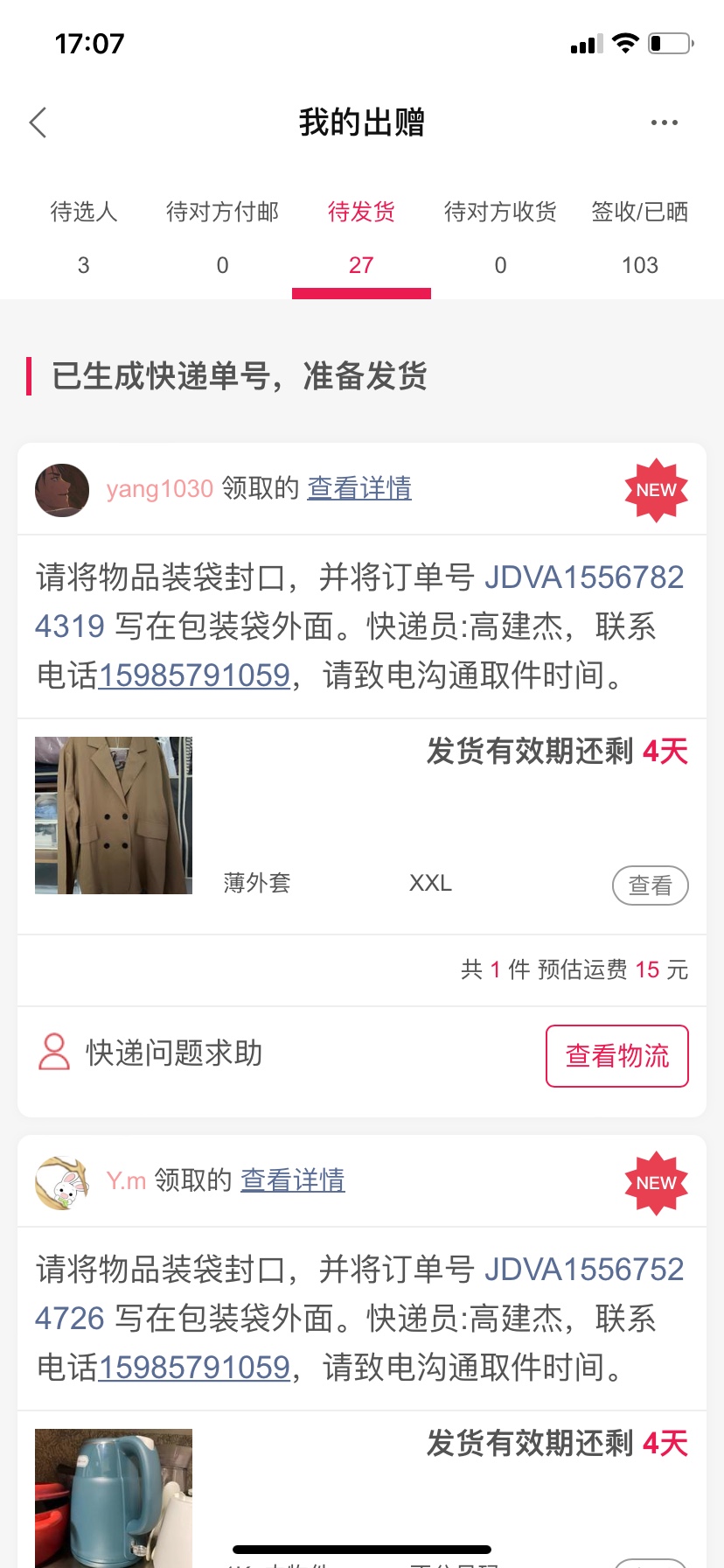
Task: Open 快递问题求助 for yang1030's order
Action: coord(150,1053)
